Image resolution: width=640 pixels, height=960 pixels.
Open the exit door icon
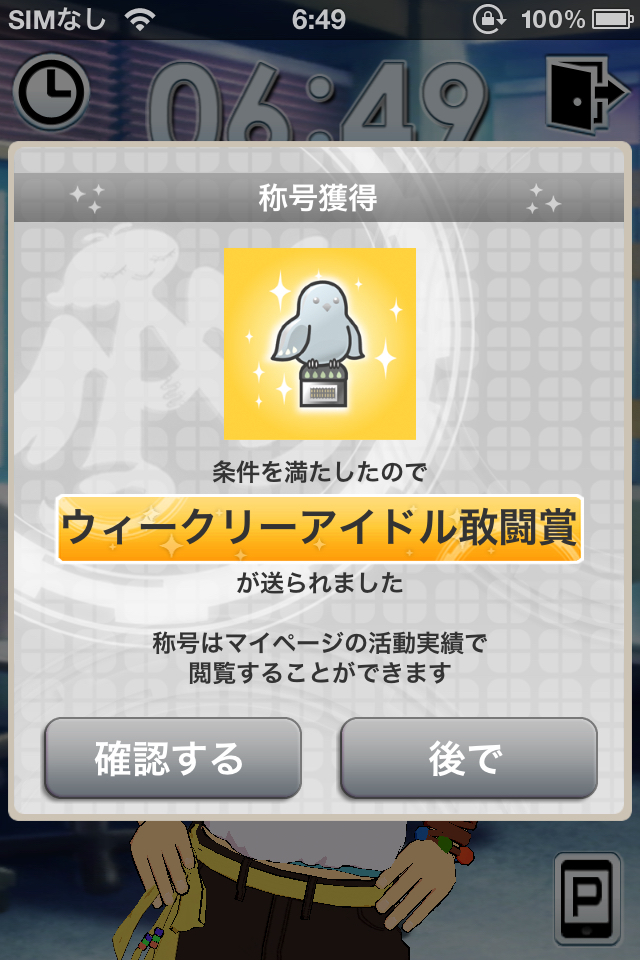click(584, 95)
